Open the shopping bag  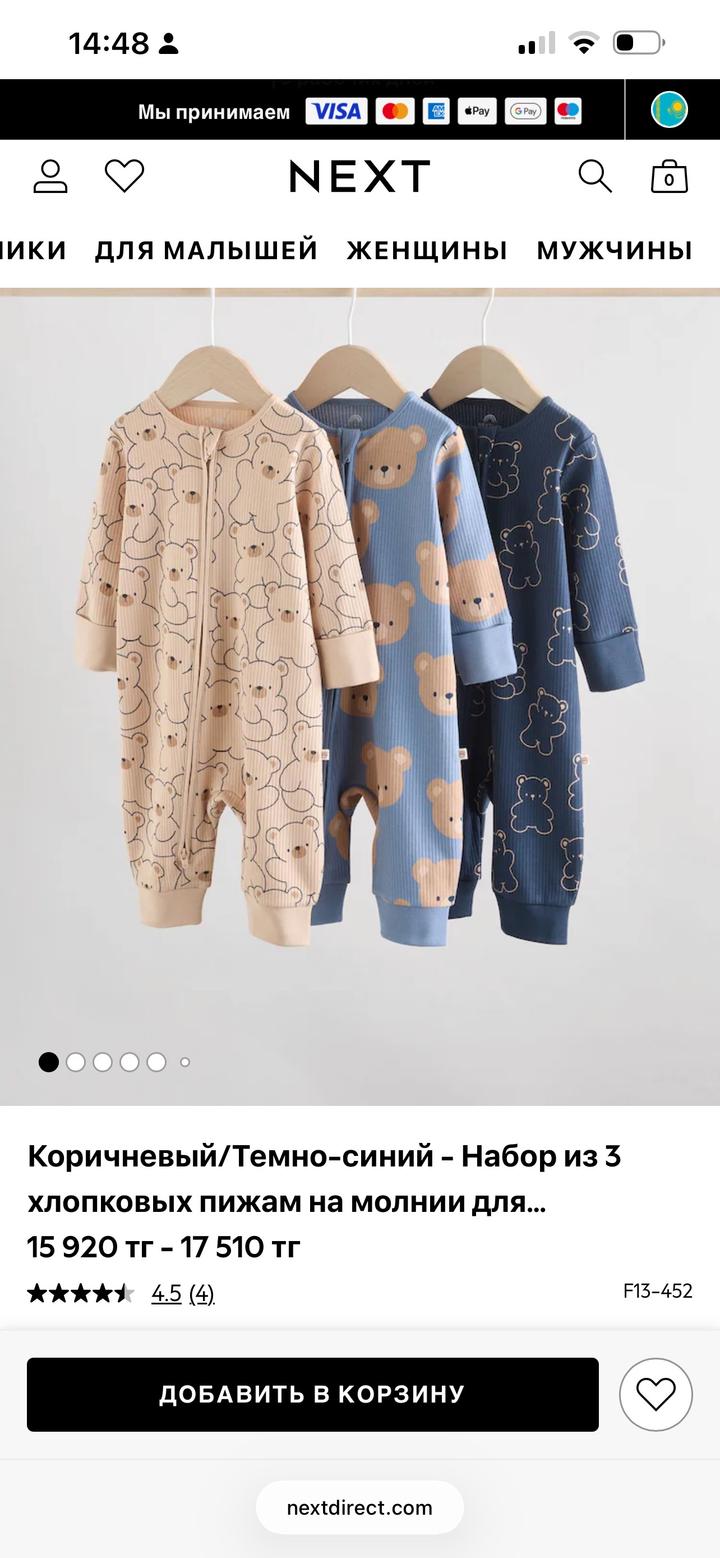tap(669, 177)
